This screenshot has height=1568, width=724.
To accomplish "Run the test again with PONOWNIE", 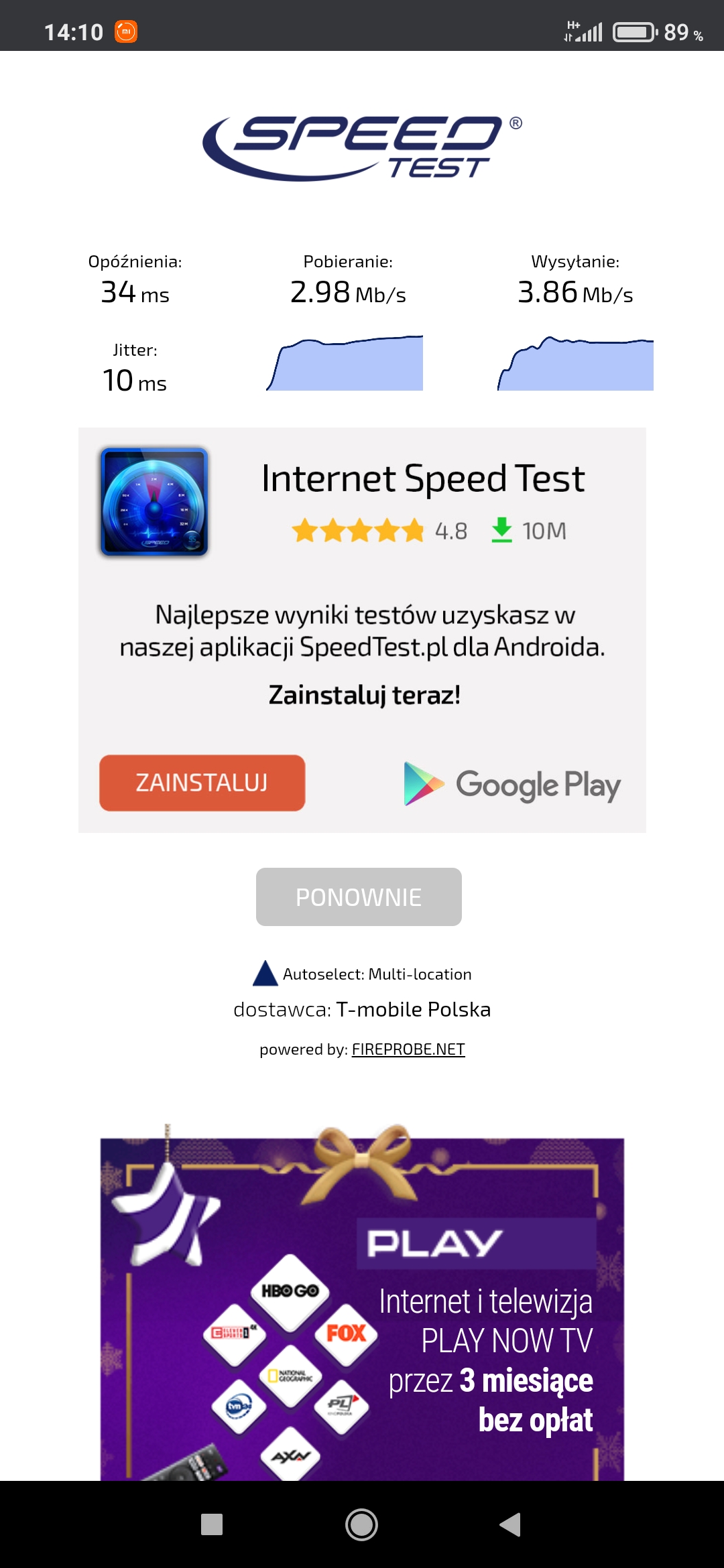I will [359, 897].
